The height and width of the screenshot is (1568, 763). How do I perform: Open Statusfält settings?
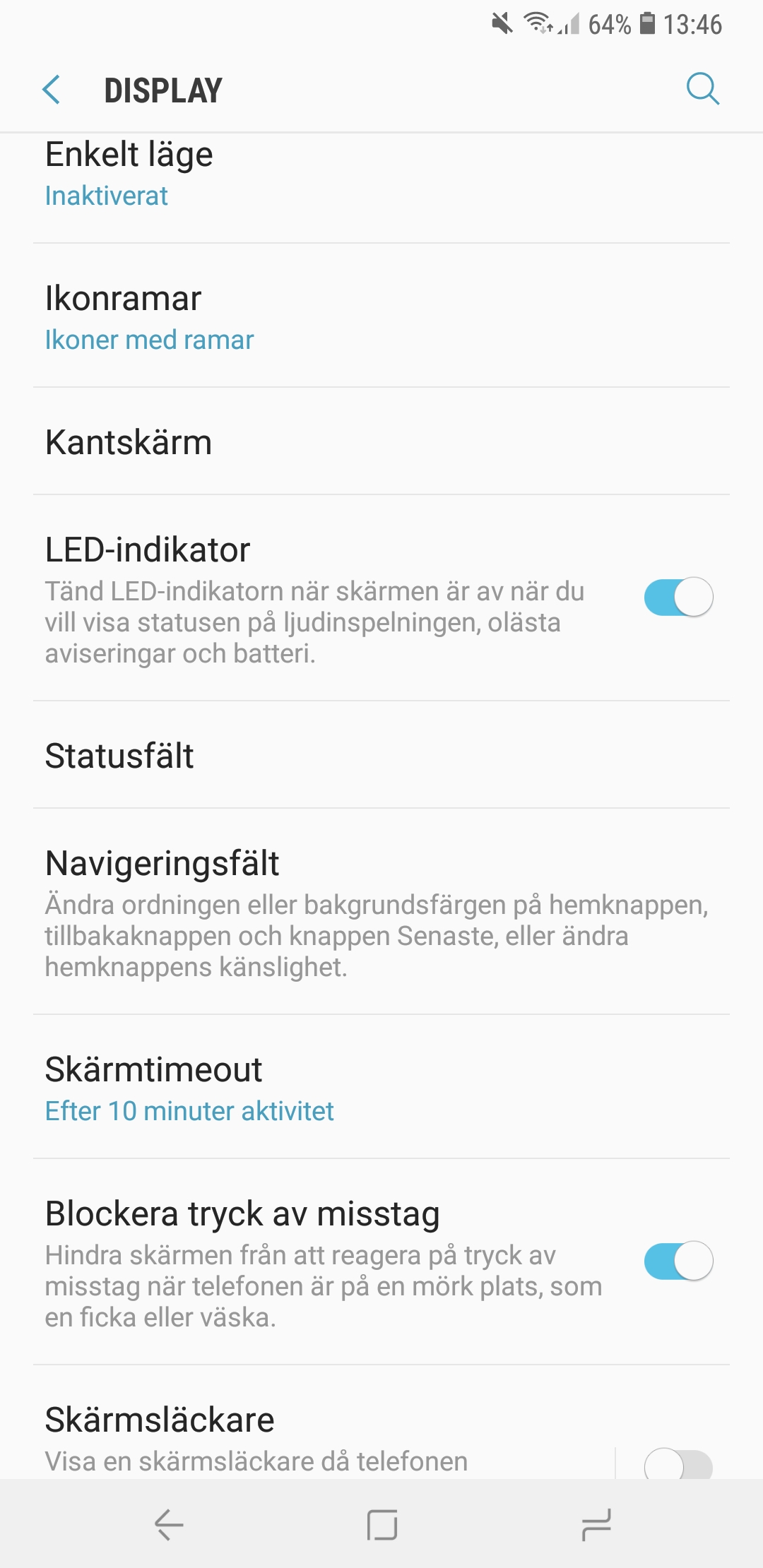coord(381,755)
